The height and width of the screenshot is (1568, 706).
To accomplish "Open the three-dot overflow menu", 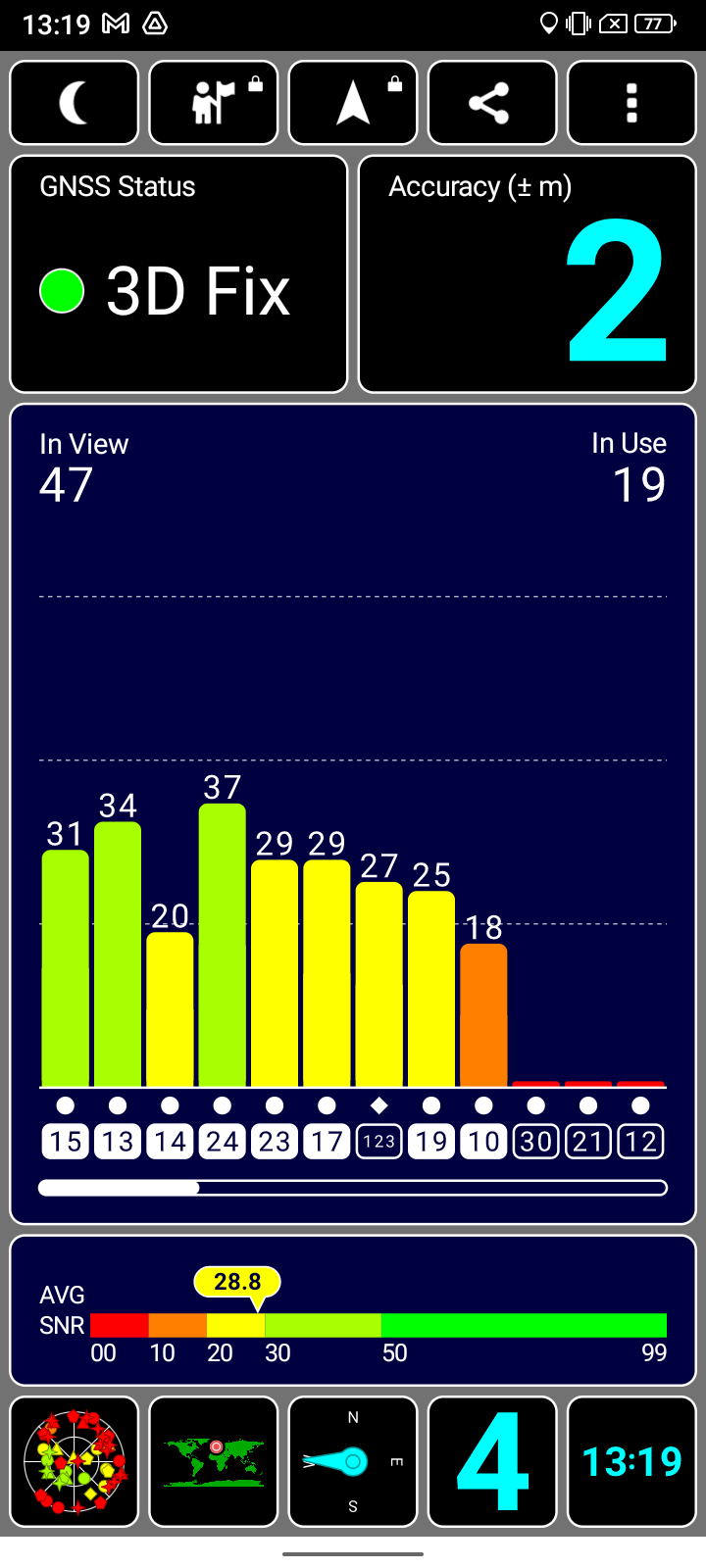I will [x=631, y=103].
